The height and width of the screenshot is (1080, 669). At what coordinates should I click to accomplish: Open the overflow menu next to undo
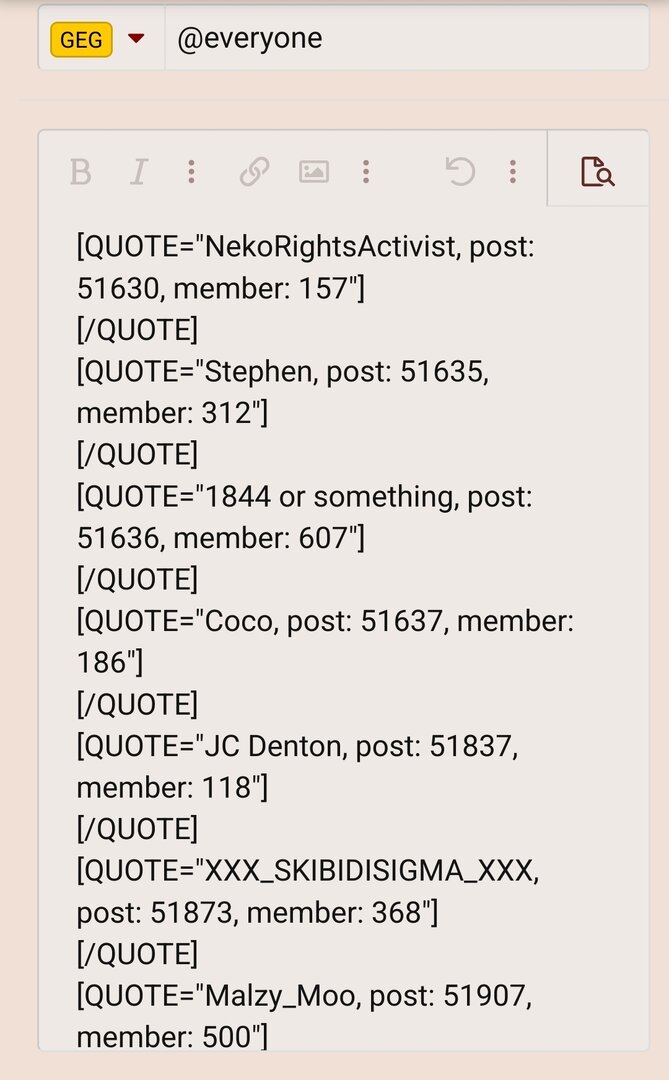pyautogui.click(x=513, y=172)
